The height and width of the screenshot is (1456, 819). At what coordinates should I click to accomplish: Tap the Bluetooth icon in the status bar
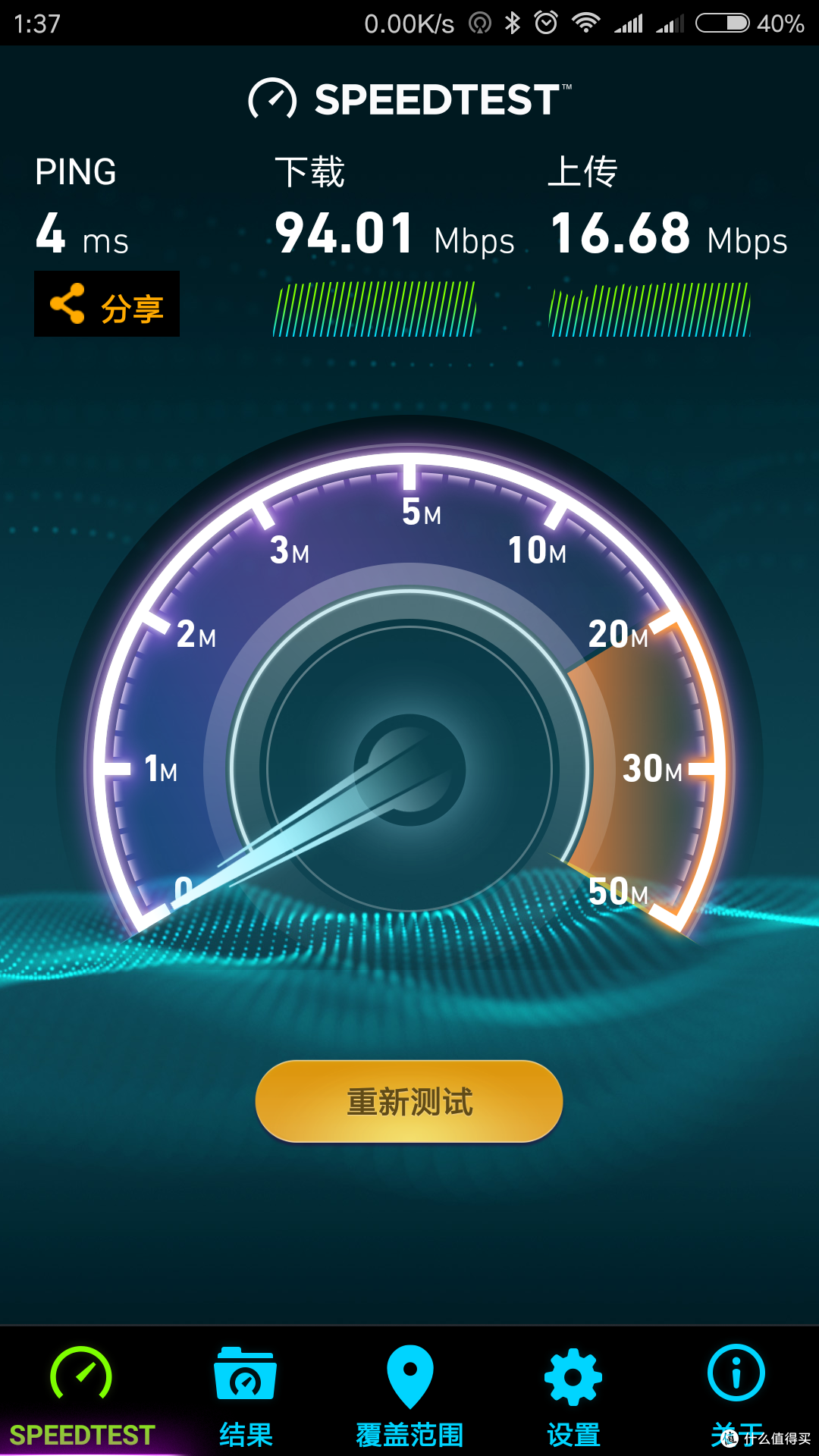513,23
